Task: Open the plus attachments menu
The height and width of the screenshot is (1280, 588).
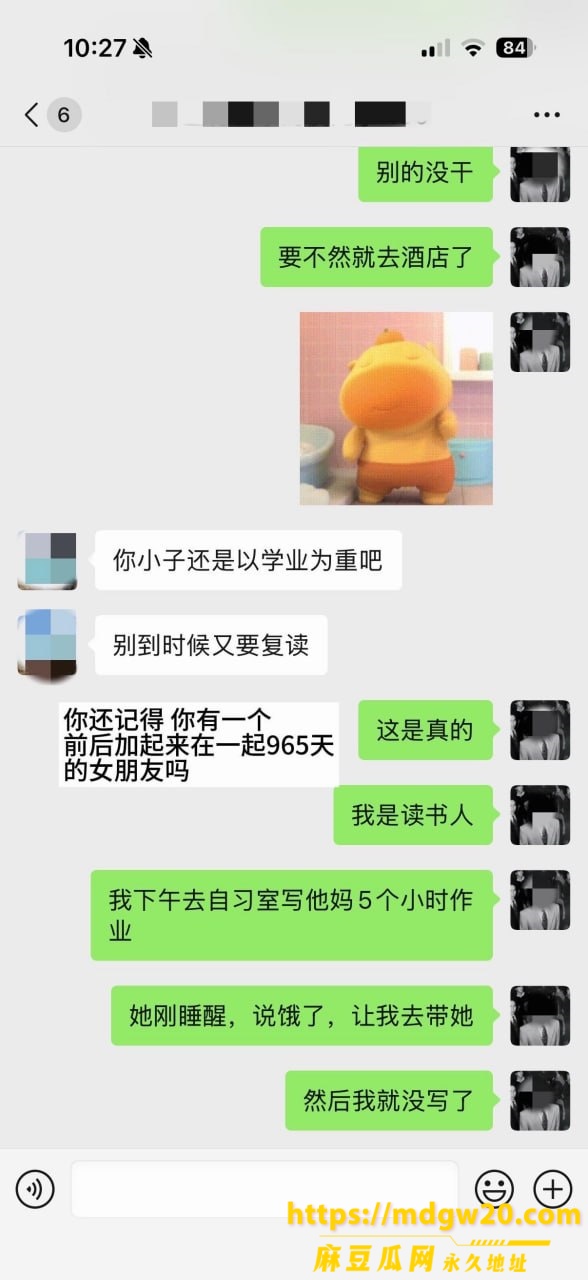Action: click(552, 1188)
